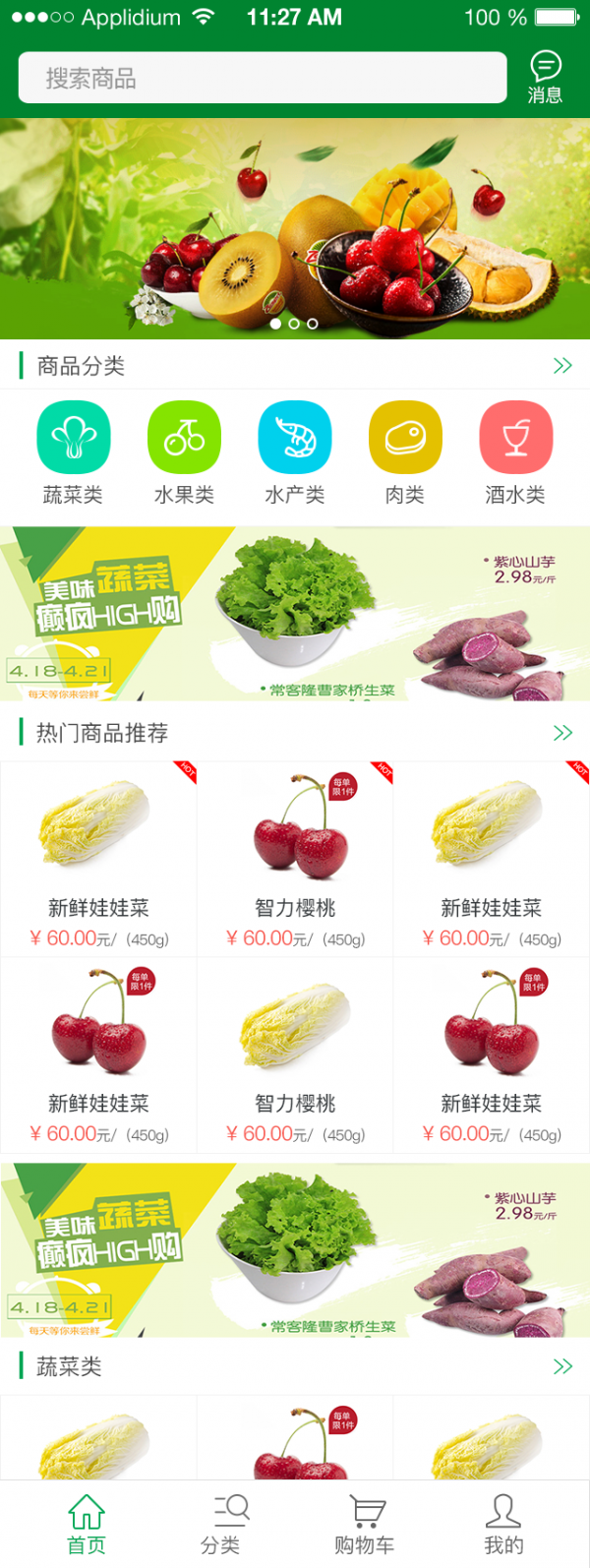
Task: Switch to the 首页 tab
Action: tap(87, 1524)
